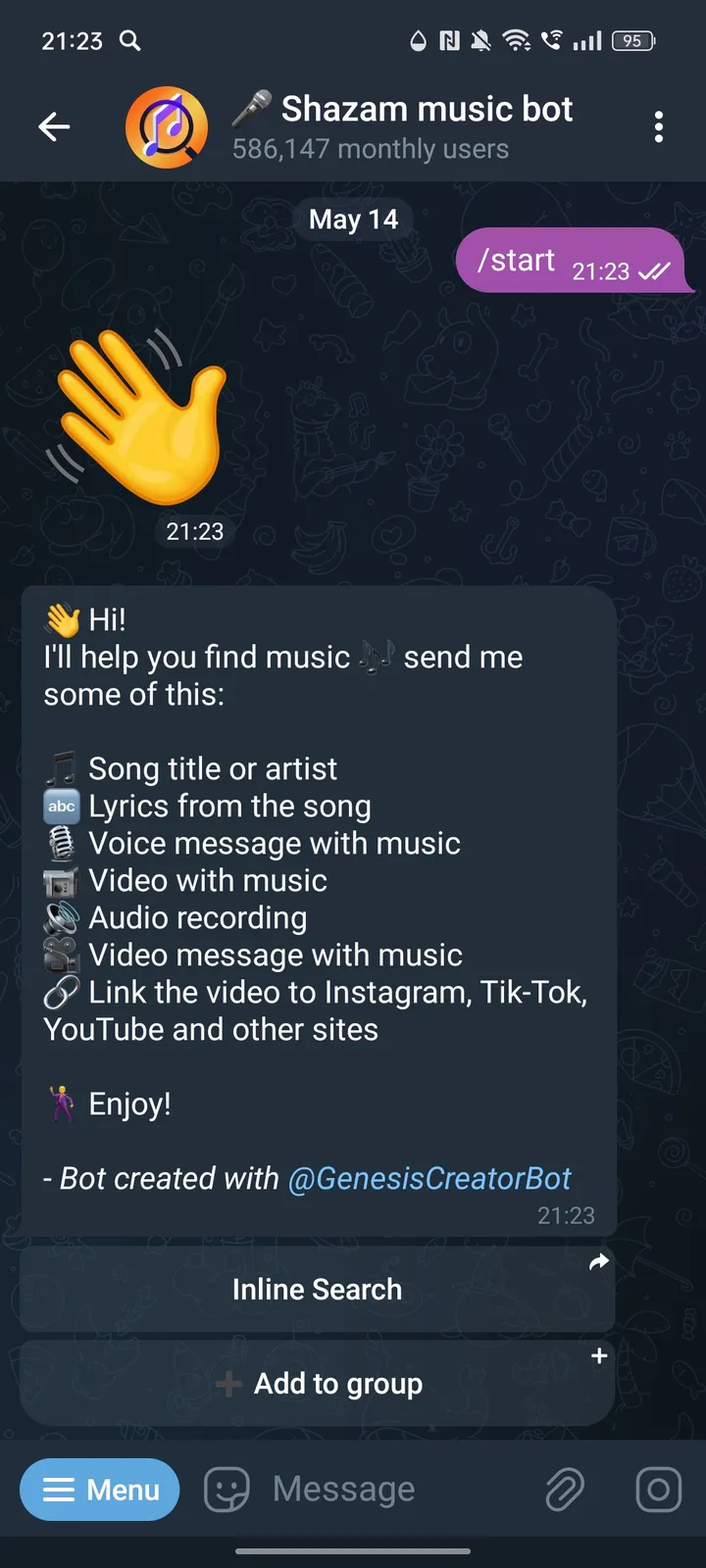Tap the Wi-Fi icon in the status bar
The image size is (706, 1568).
tap(514, 40)
